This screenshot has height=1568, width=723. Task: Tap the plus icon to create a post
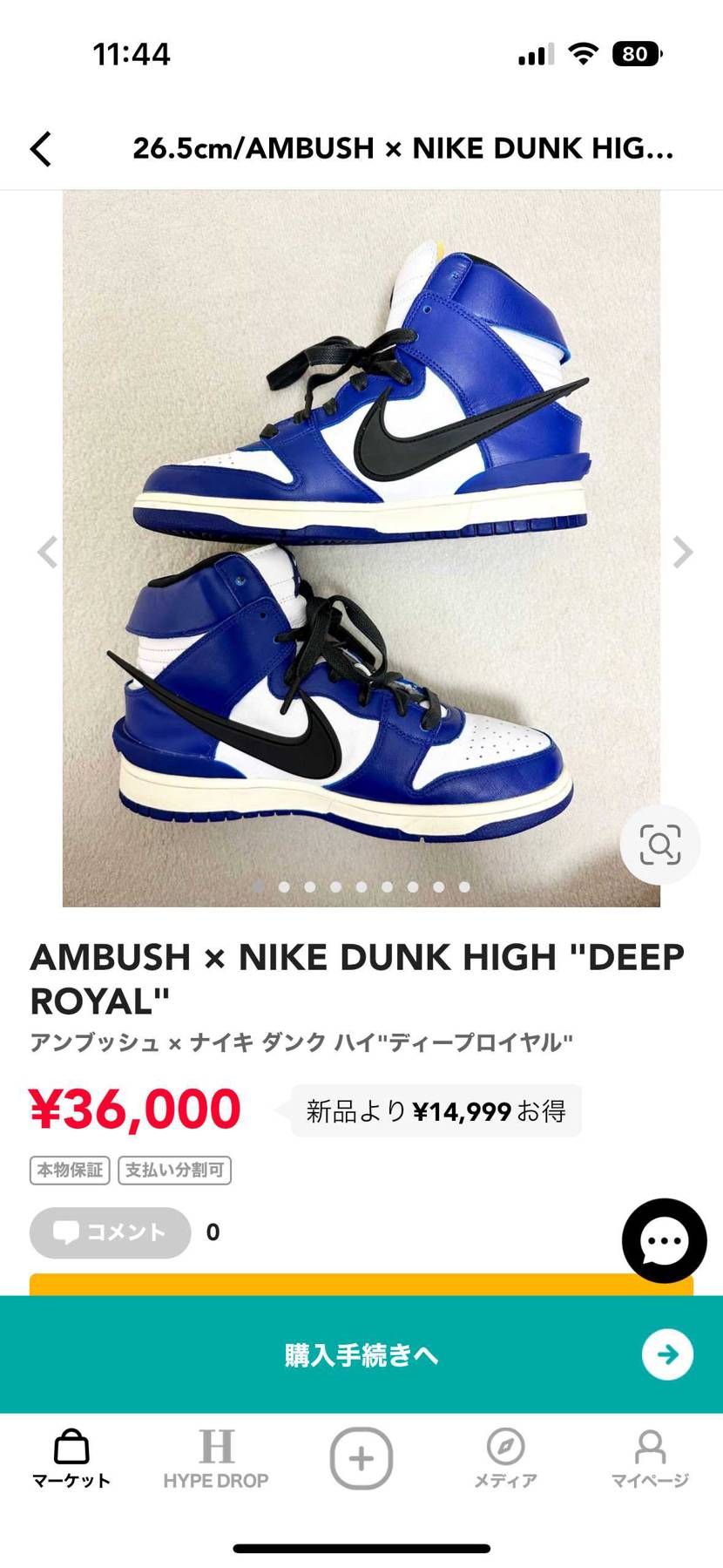(361, 1457)
